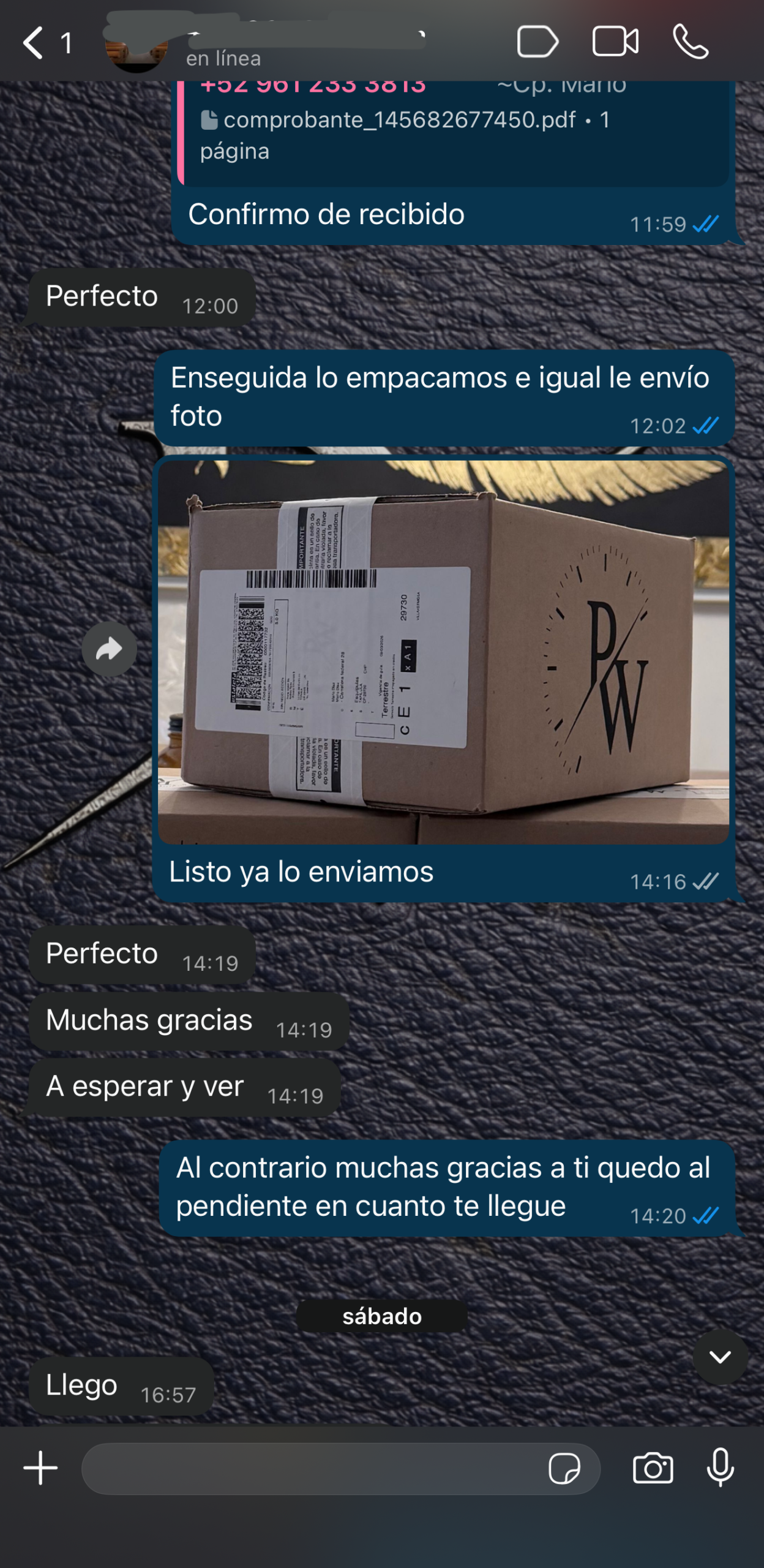The width and height of the screenshot is (764, 1568).
Task: Open the camera to take photo
Action: [x=653, y=1468]
